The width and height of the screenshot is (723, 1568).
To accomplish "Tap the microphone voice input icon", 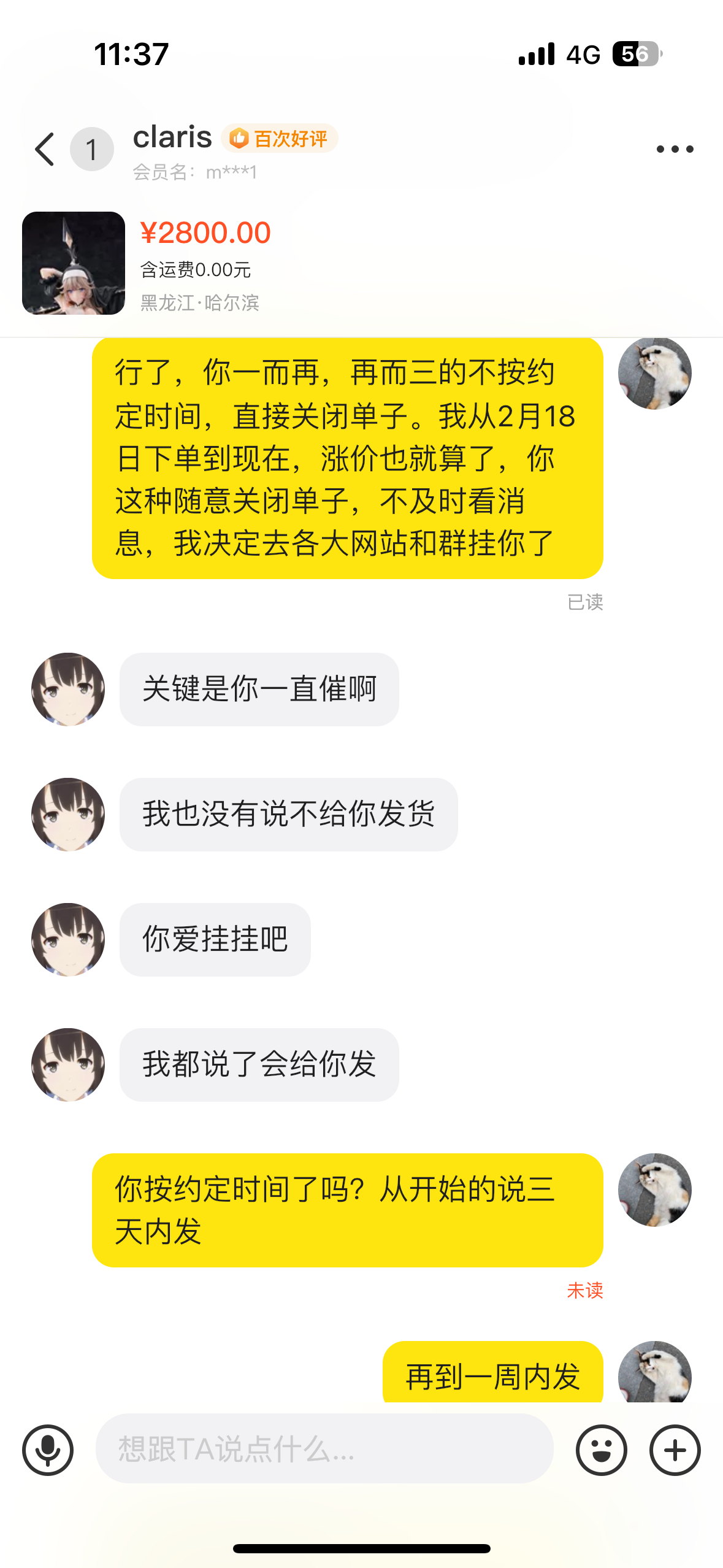I will pos(48,1450).
